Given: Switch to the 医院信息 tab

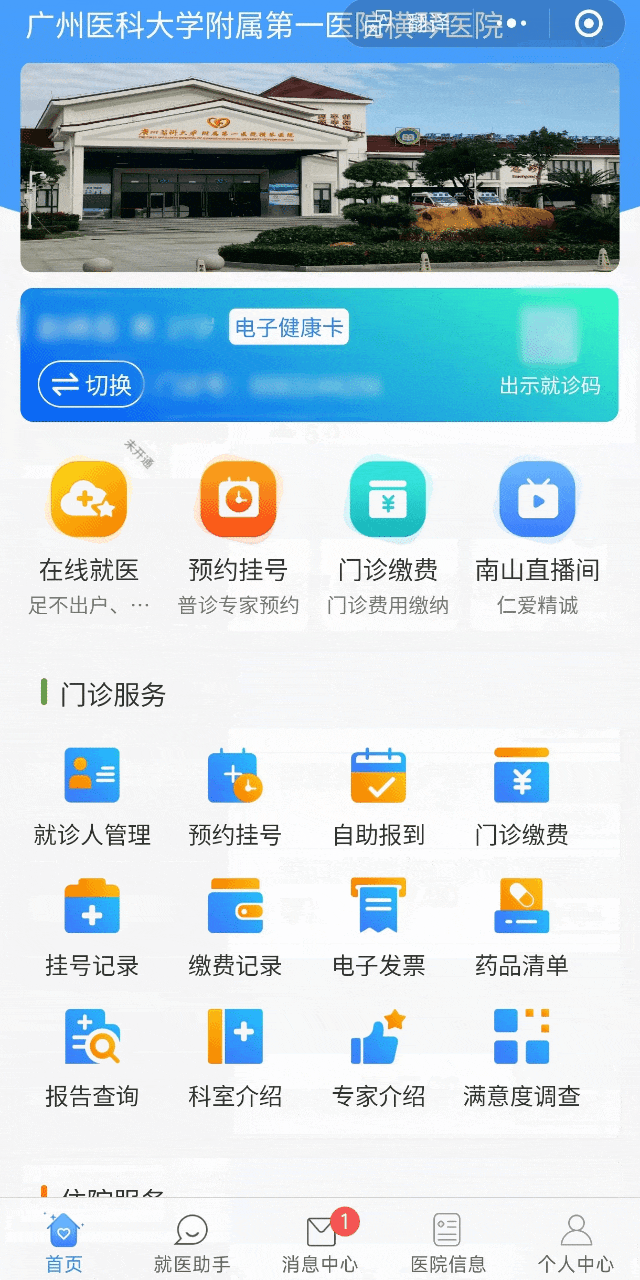Looking at the screenshot, I should [448, 1242].
